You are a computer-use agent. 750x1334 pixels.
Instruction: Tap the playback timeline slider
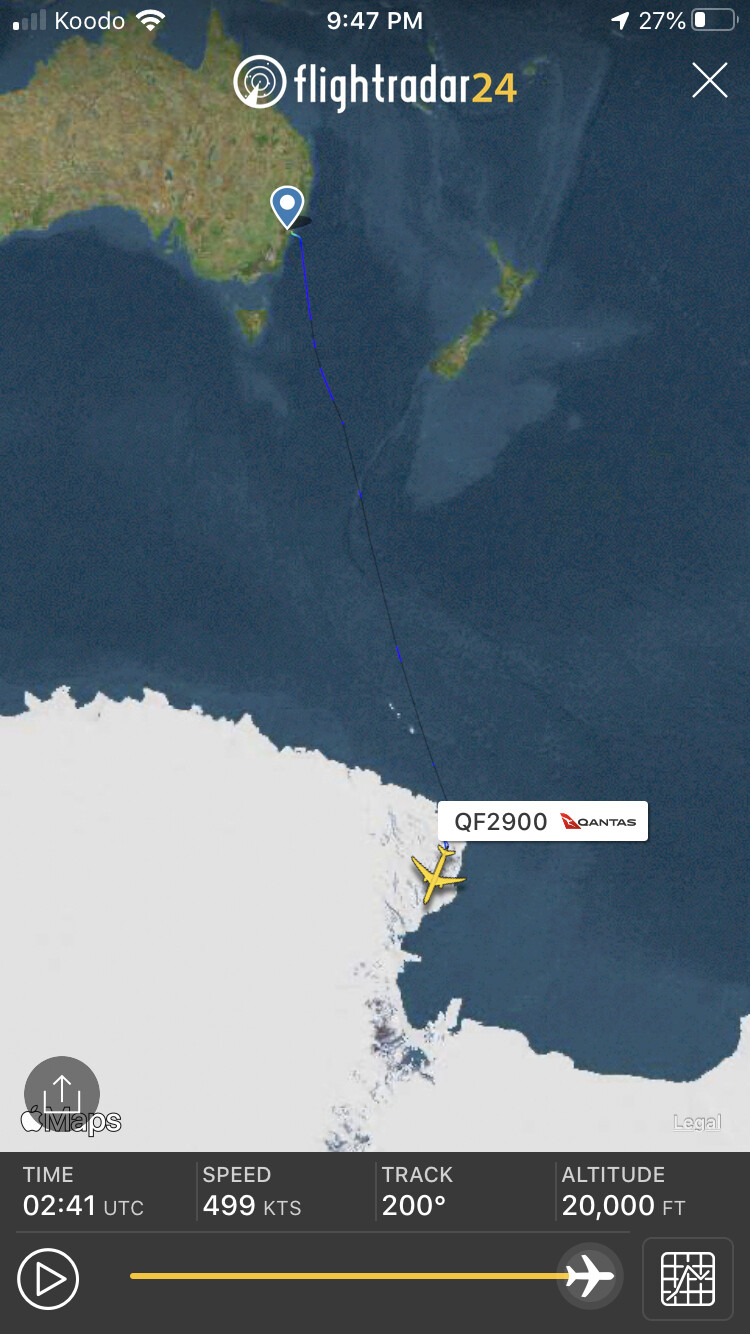(350, 1276)
